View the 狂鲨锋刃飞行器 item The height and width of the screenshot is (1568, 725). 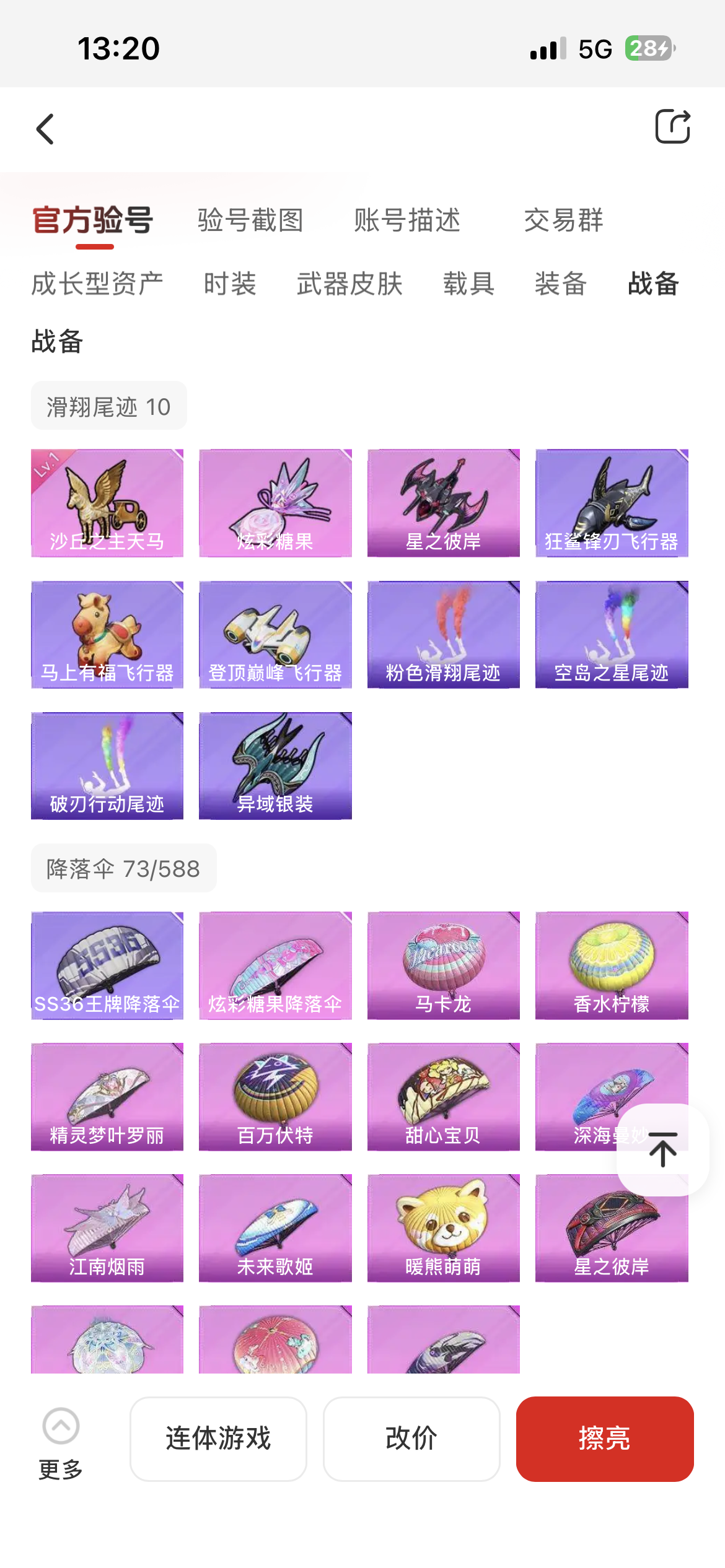612,503
